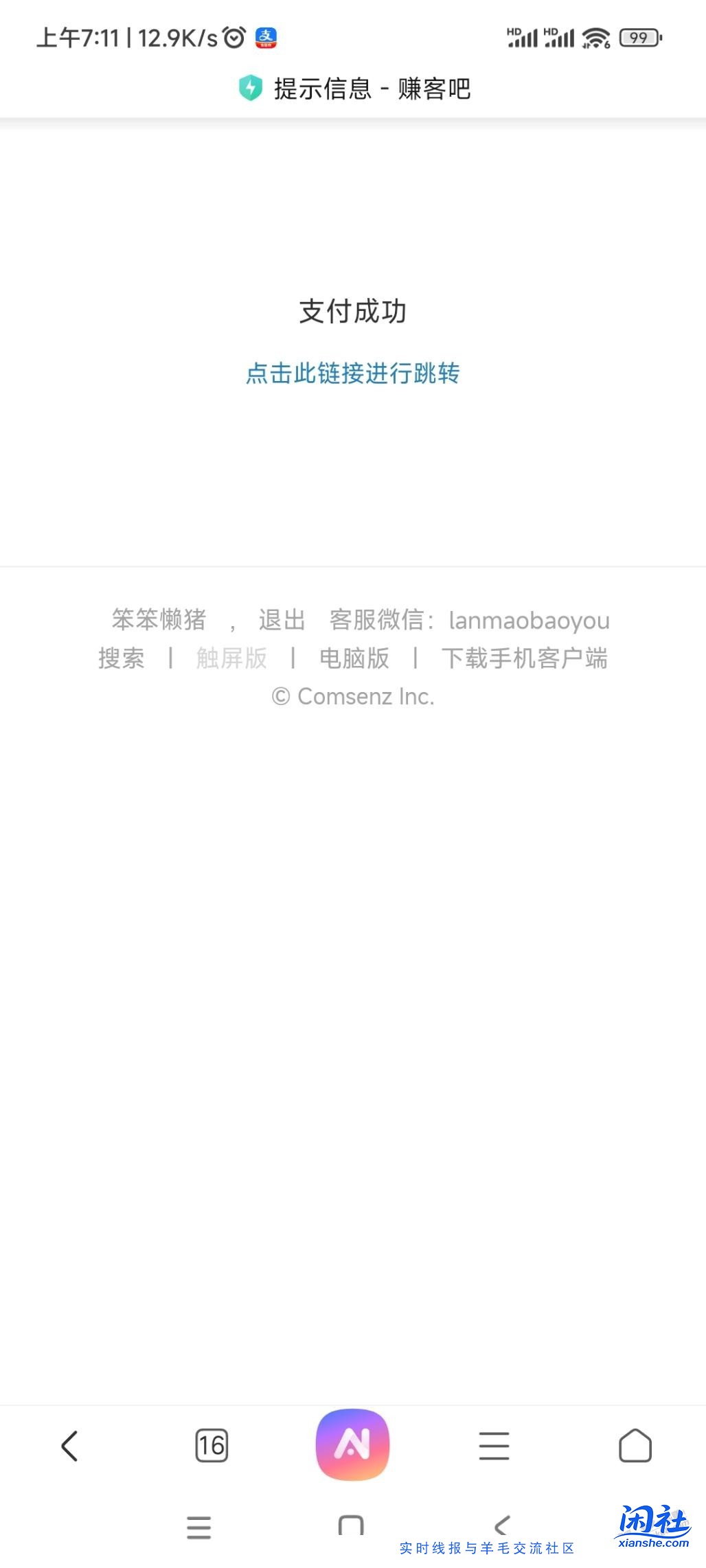
Task: Open the tab switcher showing 16 tabs
Action: (211, 1446)
